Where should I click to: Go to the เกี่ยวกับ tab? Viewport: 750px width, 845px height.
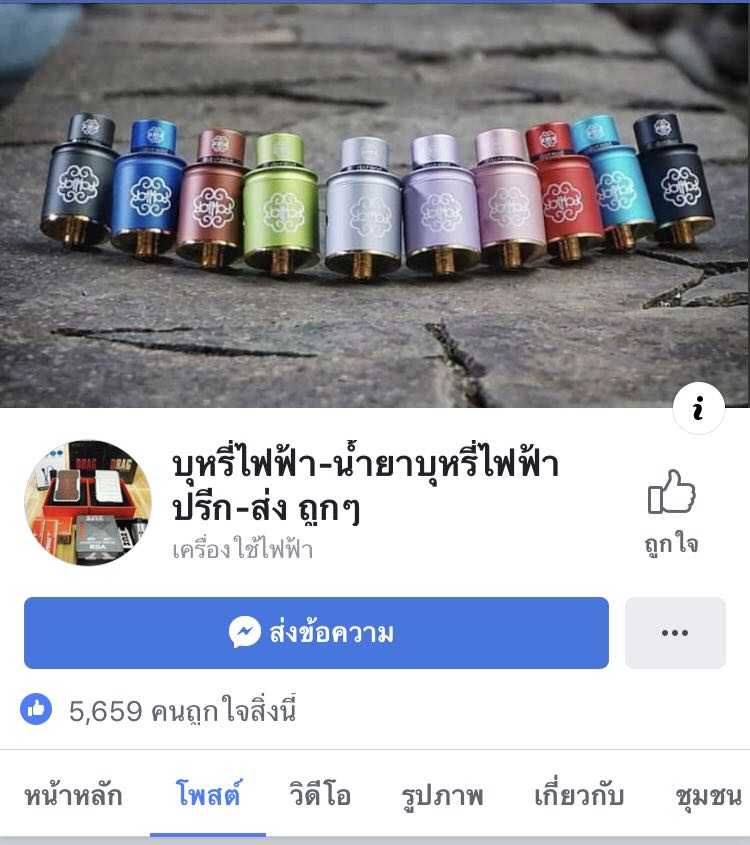coord(579,795)
